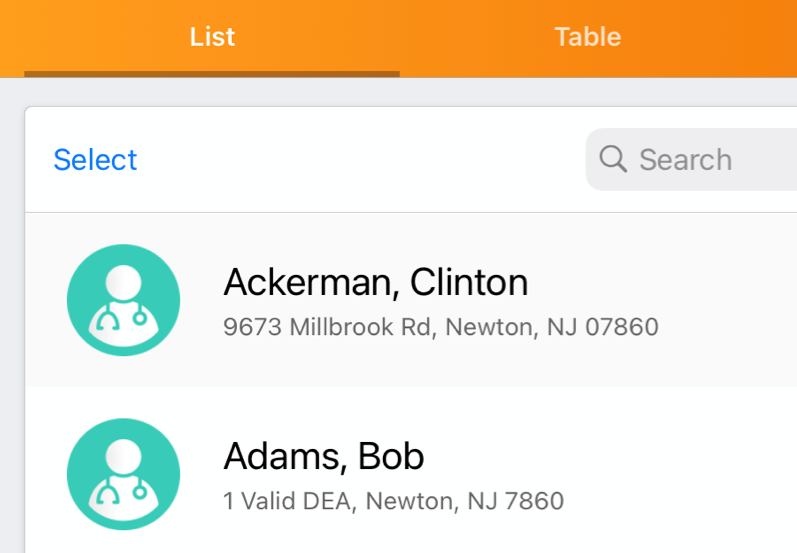The width and height of the screenshot is (797, 553).
Task: Switch to the Table tab
Action: [588, 37]
